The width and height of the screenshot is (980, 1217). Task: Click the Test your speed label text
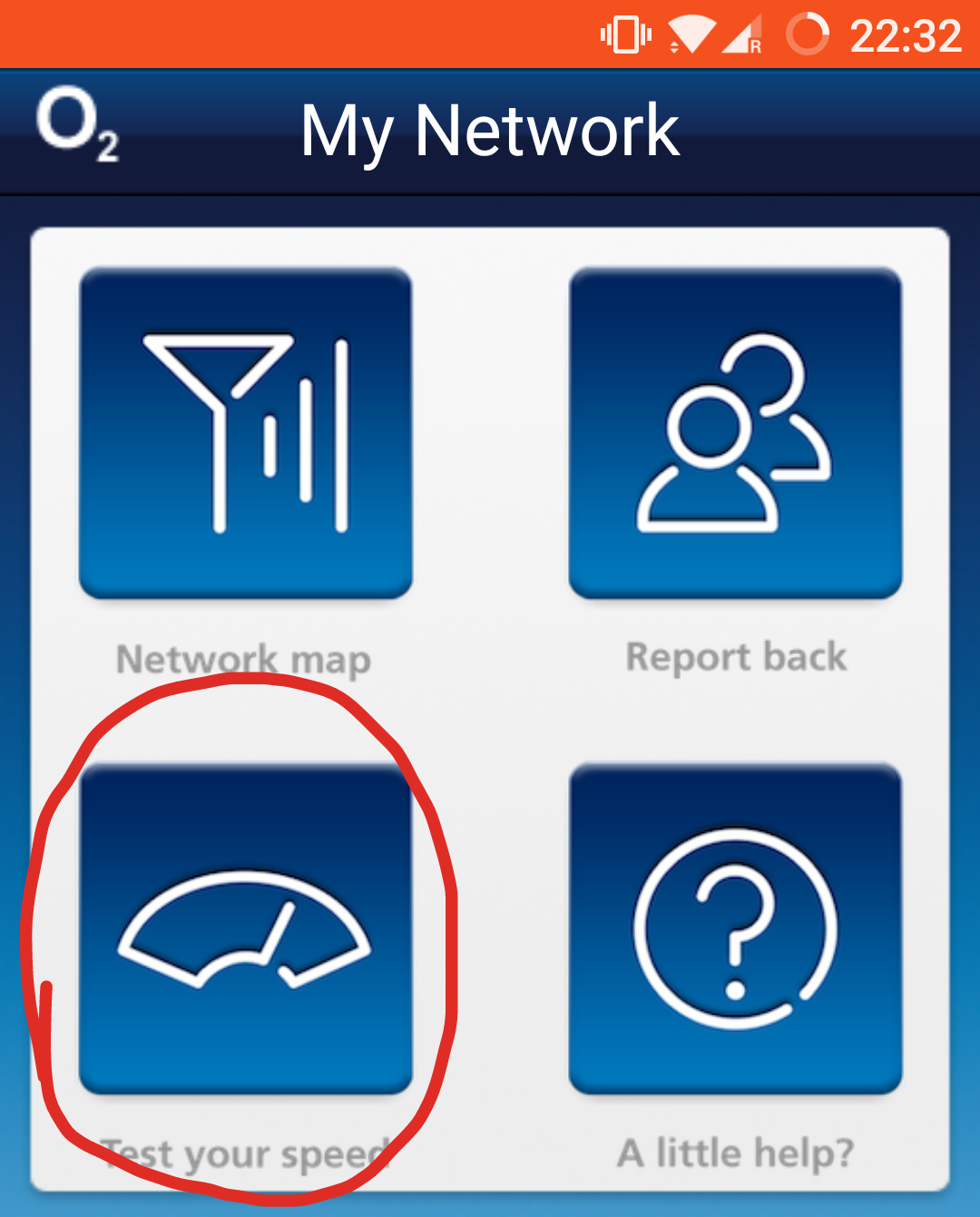245,1153
